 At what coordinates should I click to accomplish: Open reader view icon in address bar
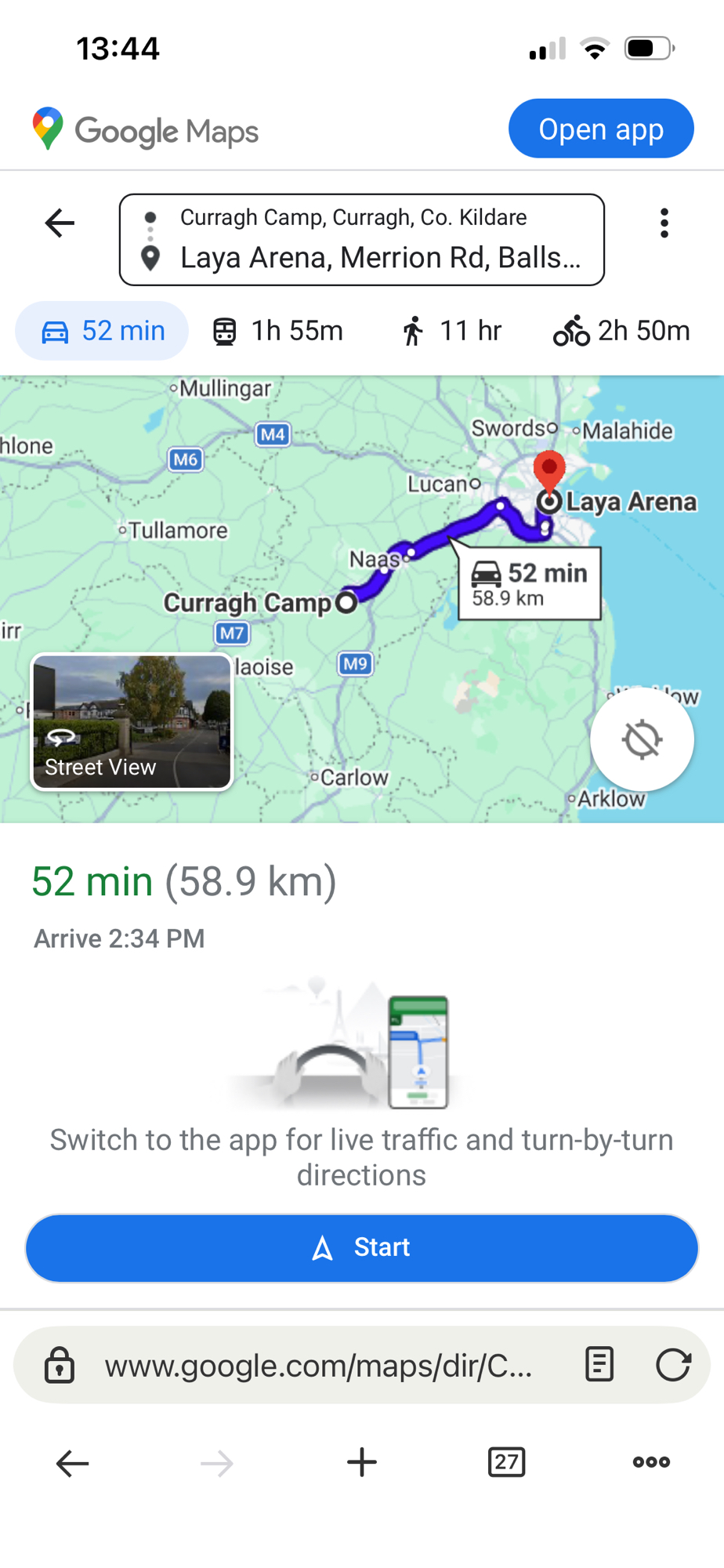click(x=599, y=1365)
